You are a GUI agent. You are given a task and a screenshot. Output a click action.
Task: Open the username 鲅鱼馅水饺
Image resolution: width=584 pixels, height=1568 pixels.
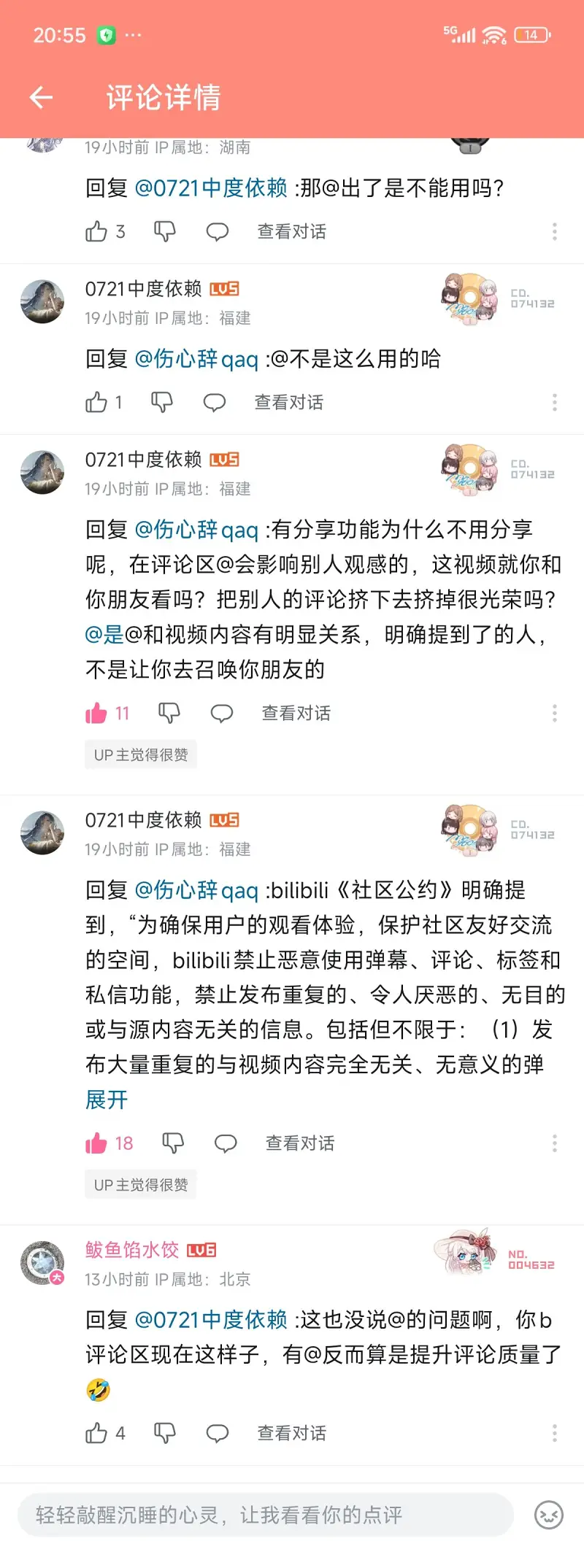pyautogui.click(x=132, y=1250)
